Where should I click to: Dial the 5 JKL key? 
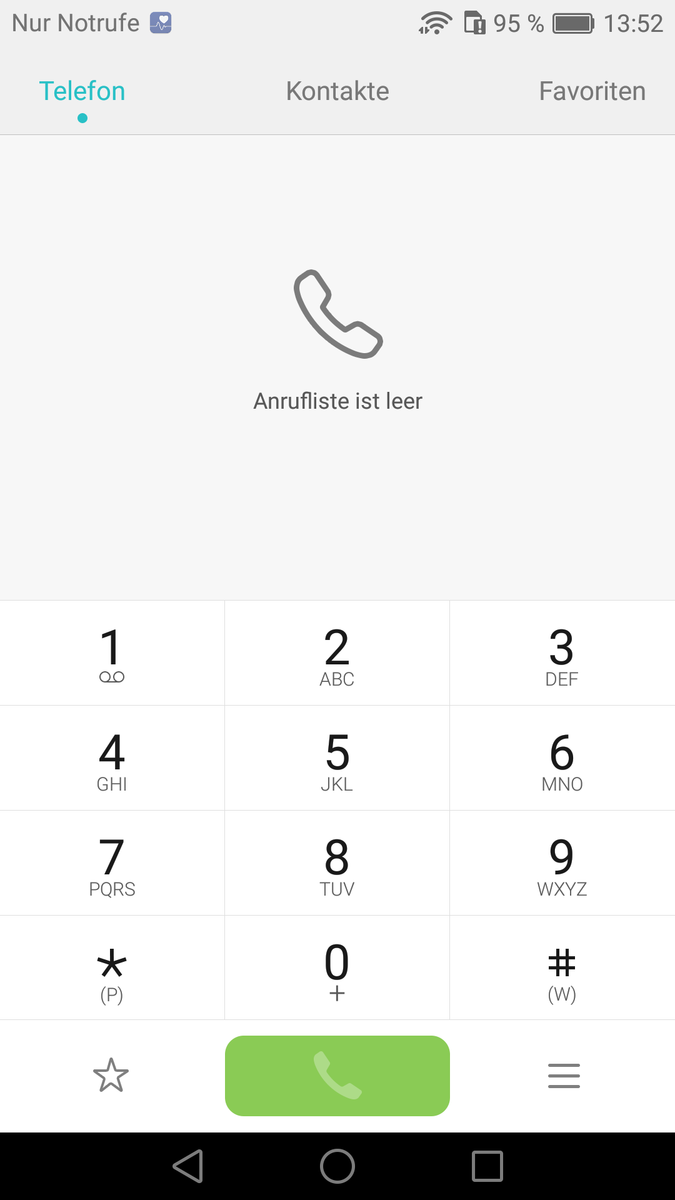337,760
